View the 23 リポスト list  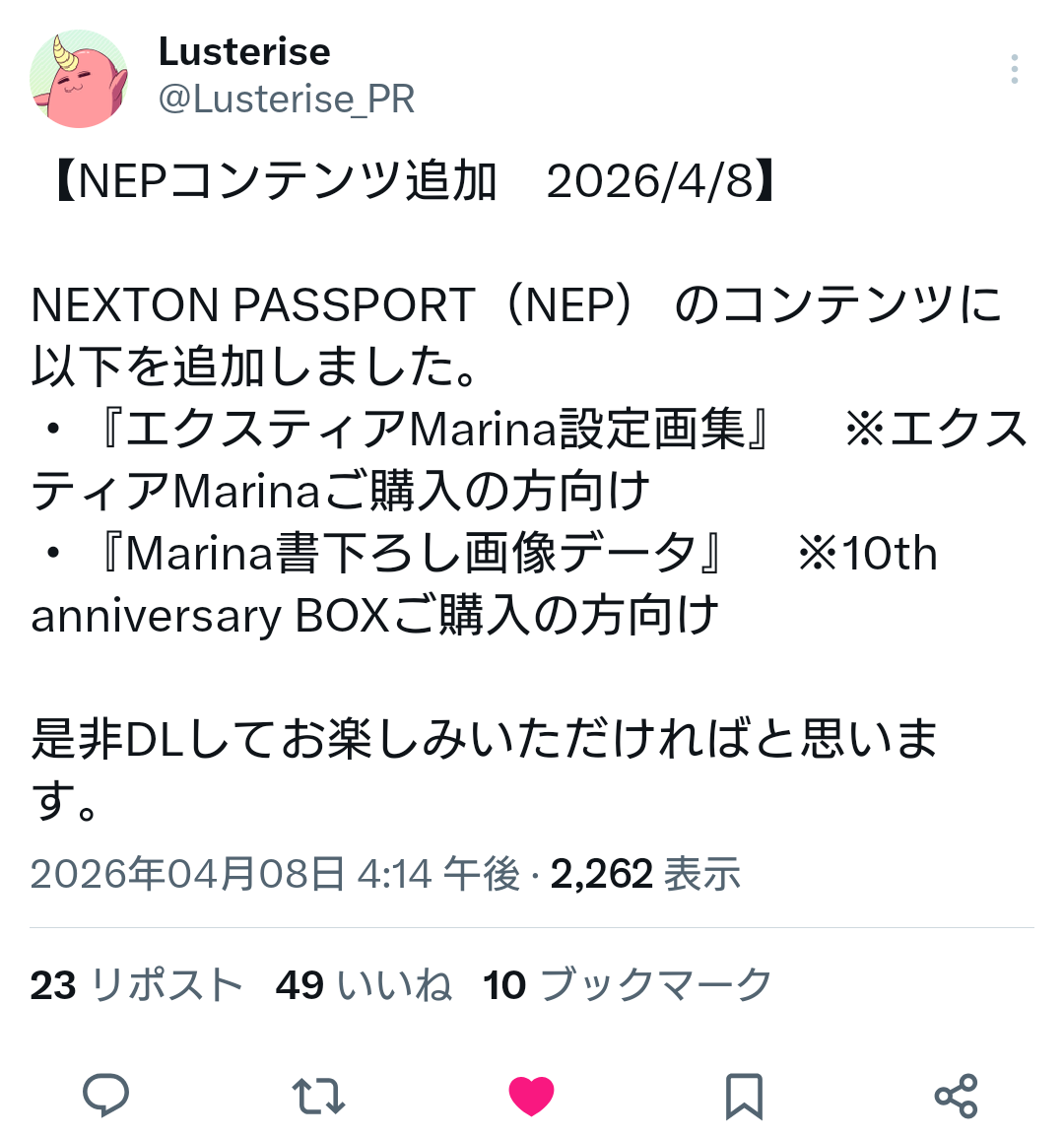point(136,984)
